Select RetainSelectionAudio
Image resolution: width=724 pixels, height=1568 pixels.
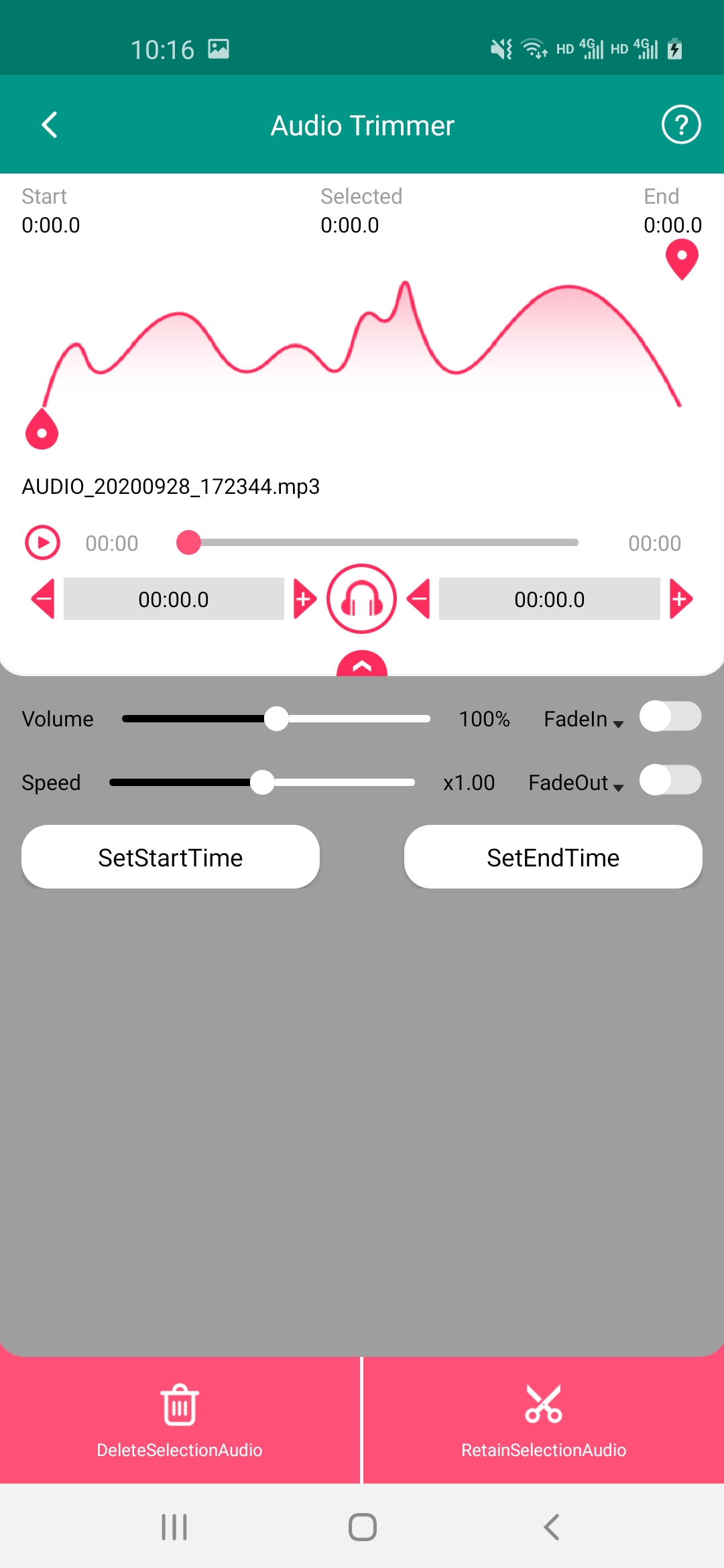click(x=544, y=1421)
